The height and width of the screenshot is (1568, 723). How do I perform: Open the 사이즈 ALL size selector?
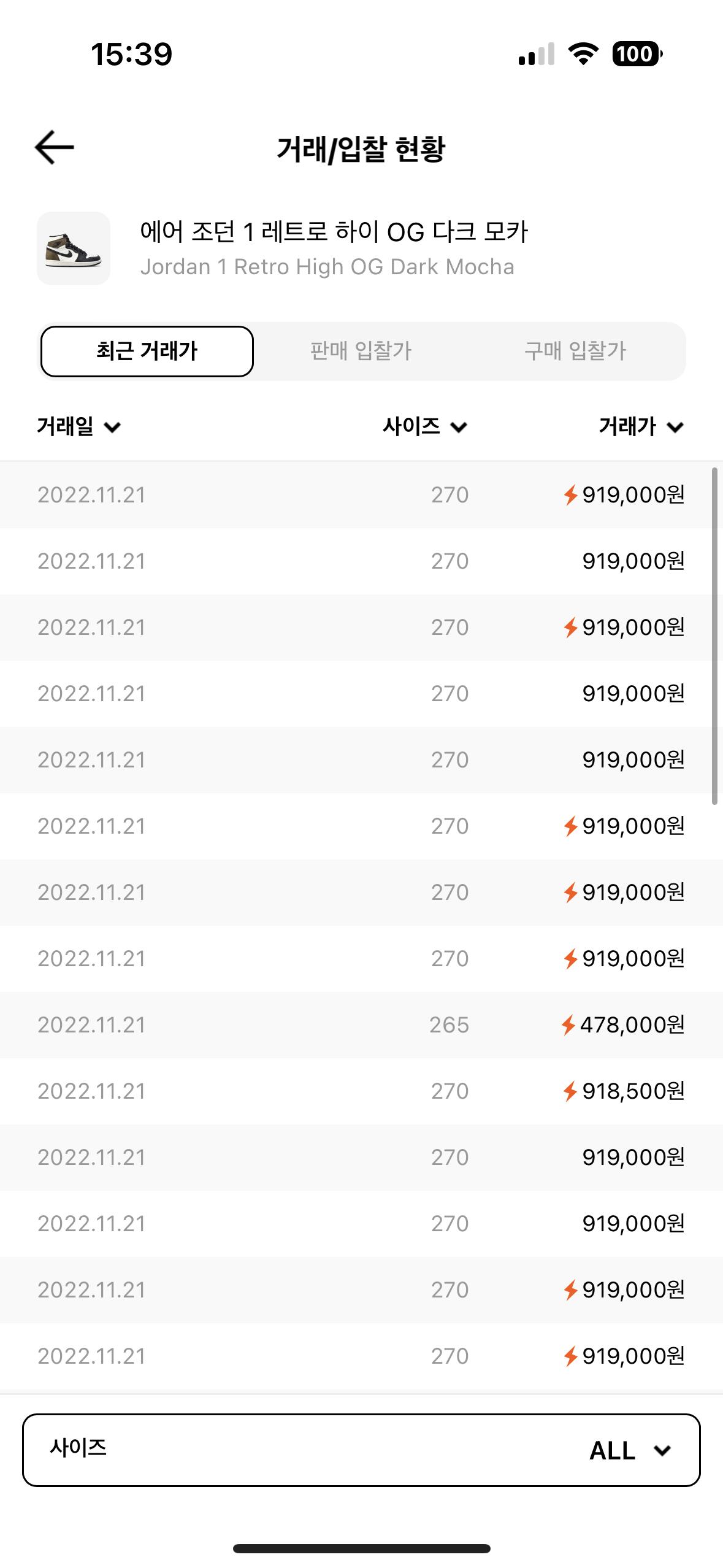tap(361, 1450)
